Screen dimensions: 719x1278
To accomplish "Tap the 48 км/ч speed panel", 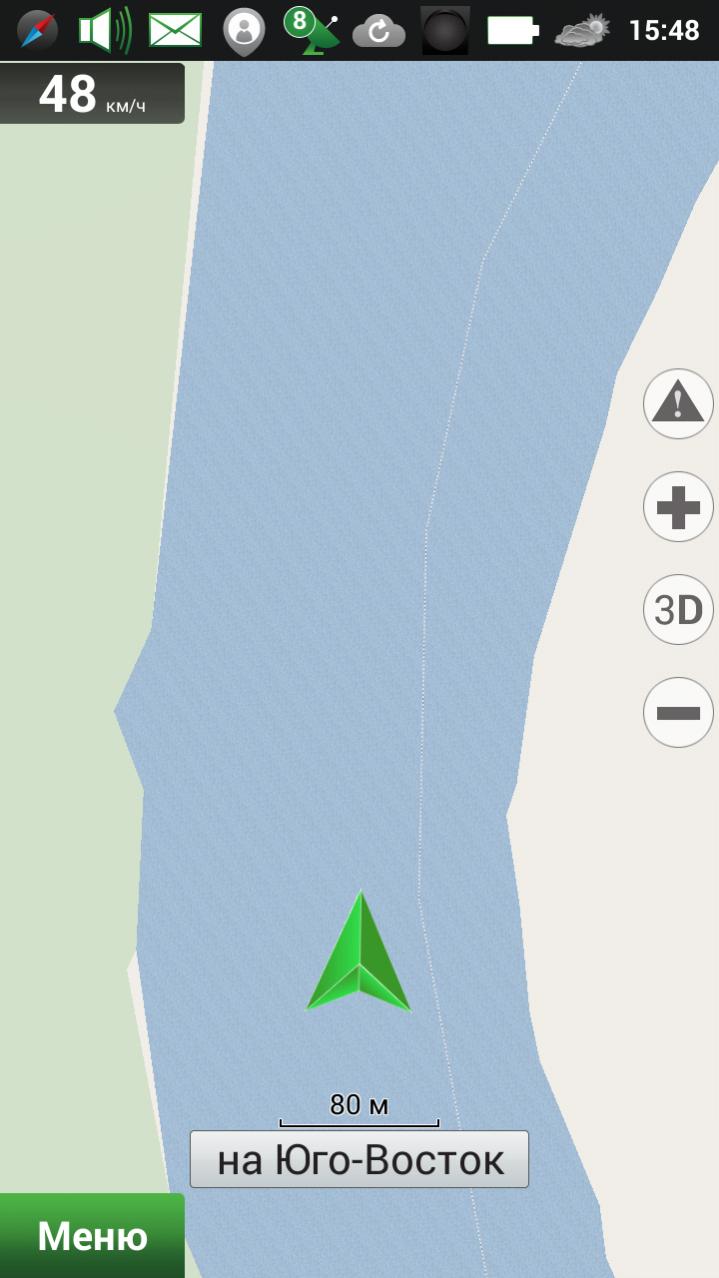I will tap(92, 94).
